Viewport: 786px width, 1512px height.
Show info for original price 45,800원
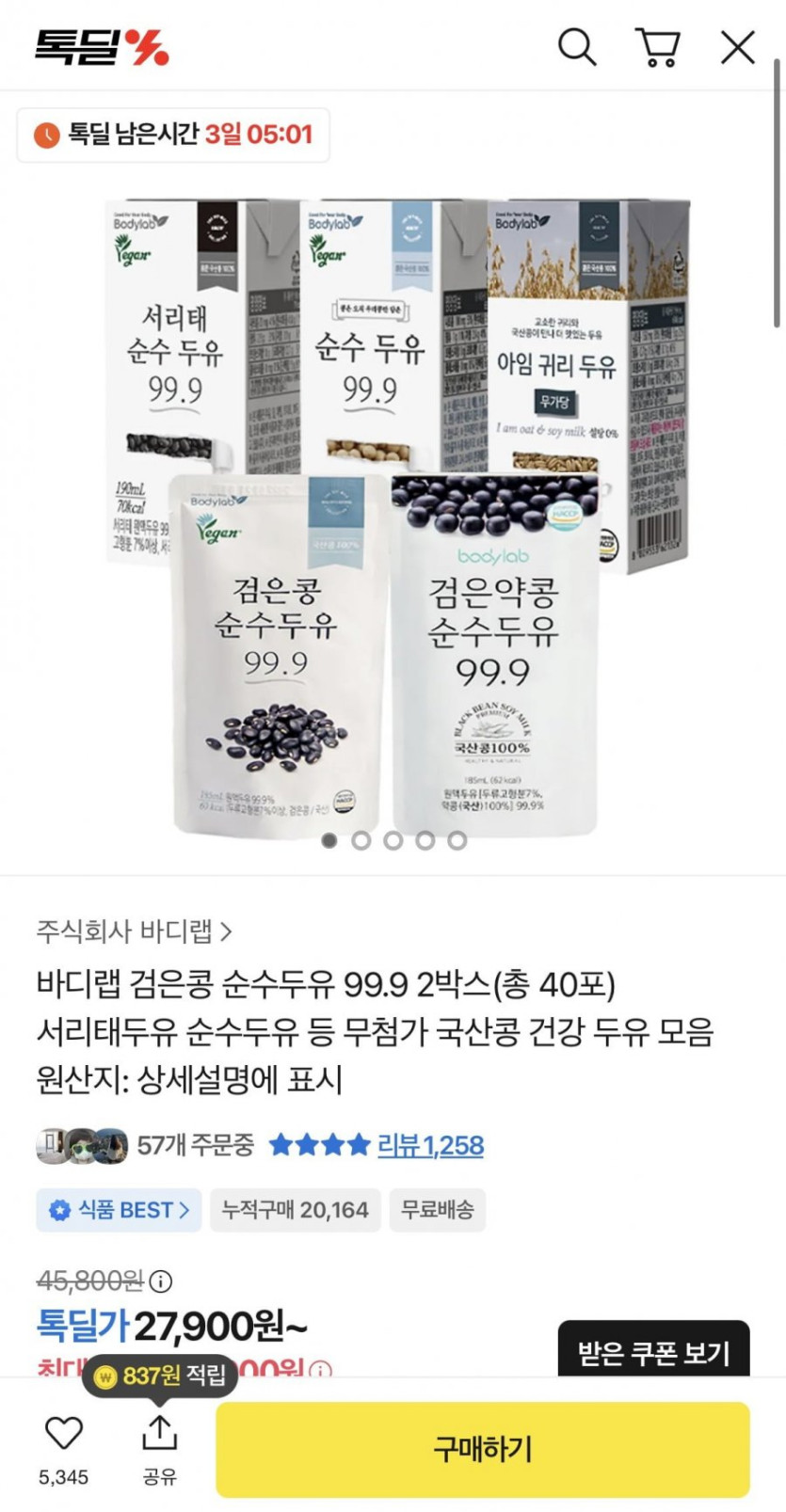click(162, 1281)
